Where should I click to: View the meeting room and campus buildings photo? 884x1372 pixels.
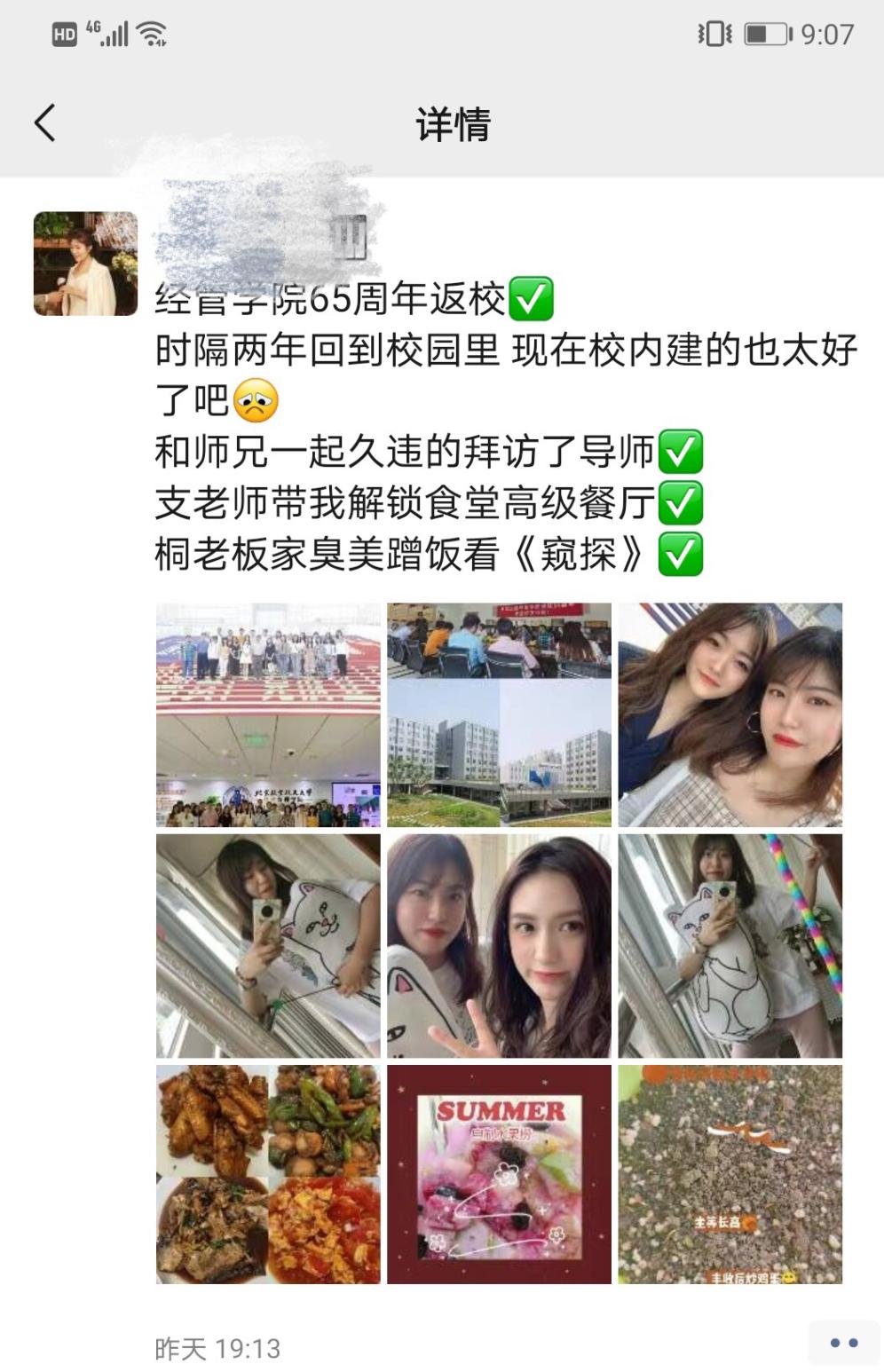click(499, 714)
